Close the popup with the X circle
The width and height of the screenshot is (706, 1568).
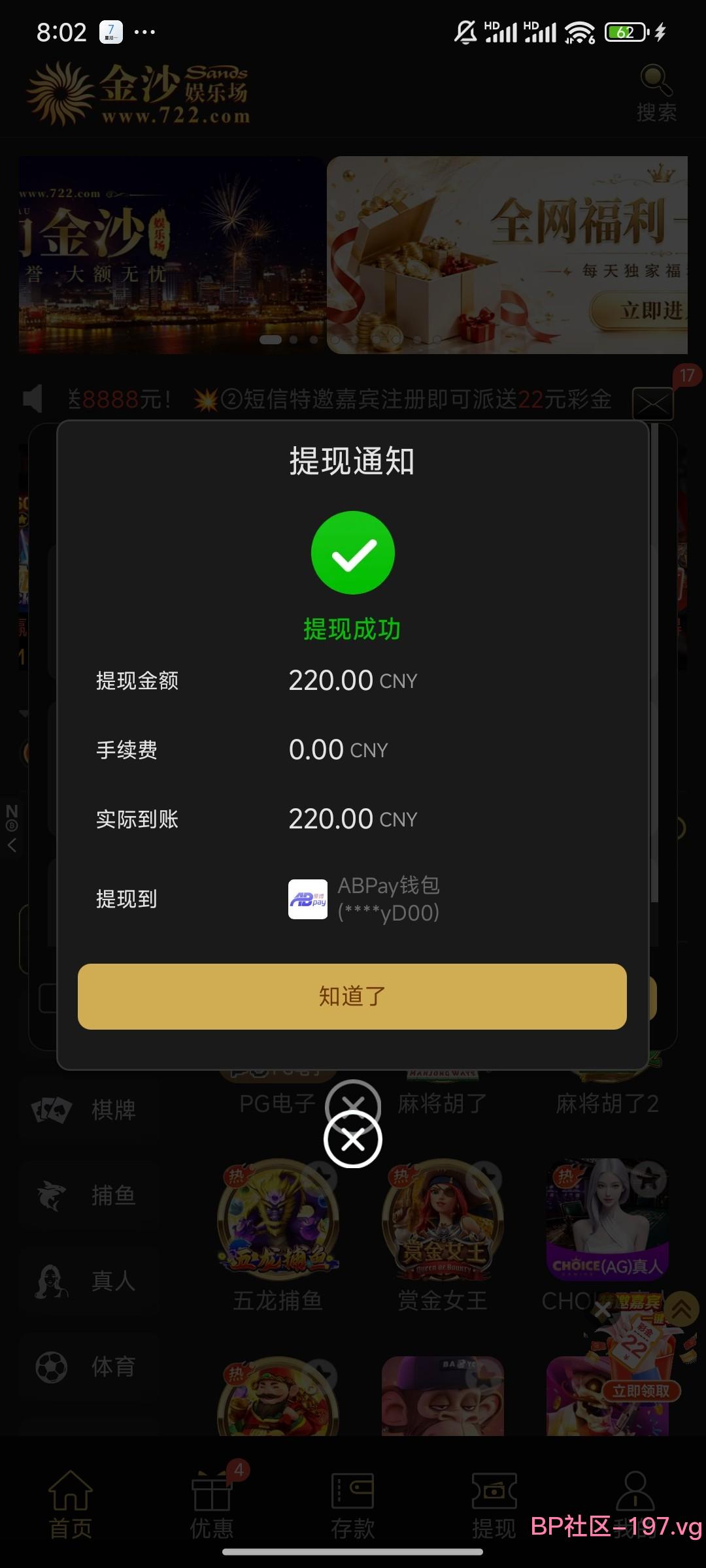(x=353, y=1140)
